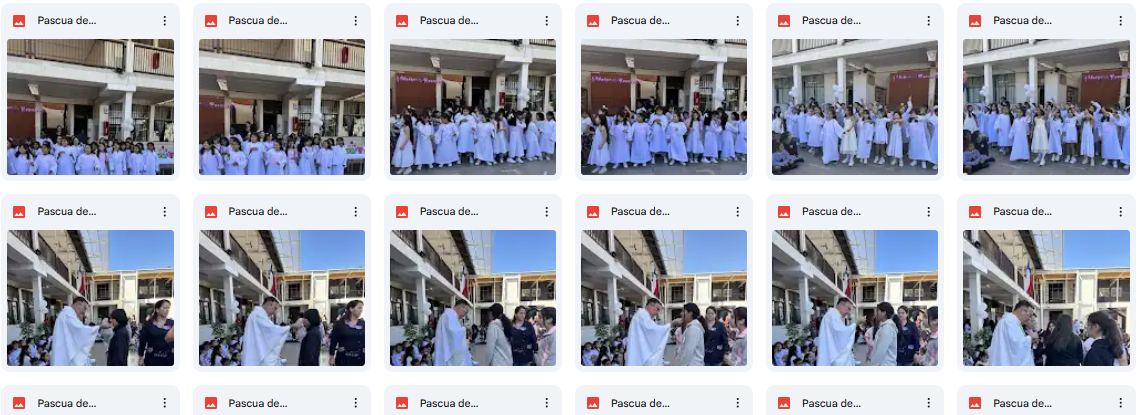Image resolution: width=1138 pixels, height=415 pixels.
Task: Open the first second-row photo of the priest
Action: click(90, 298)
